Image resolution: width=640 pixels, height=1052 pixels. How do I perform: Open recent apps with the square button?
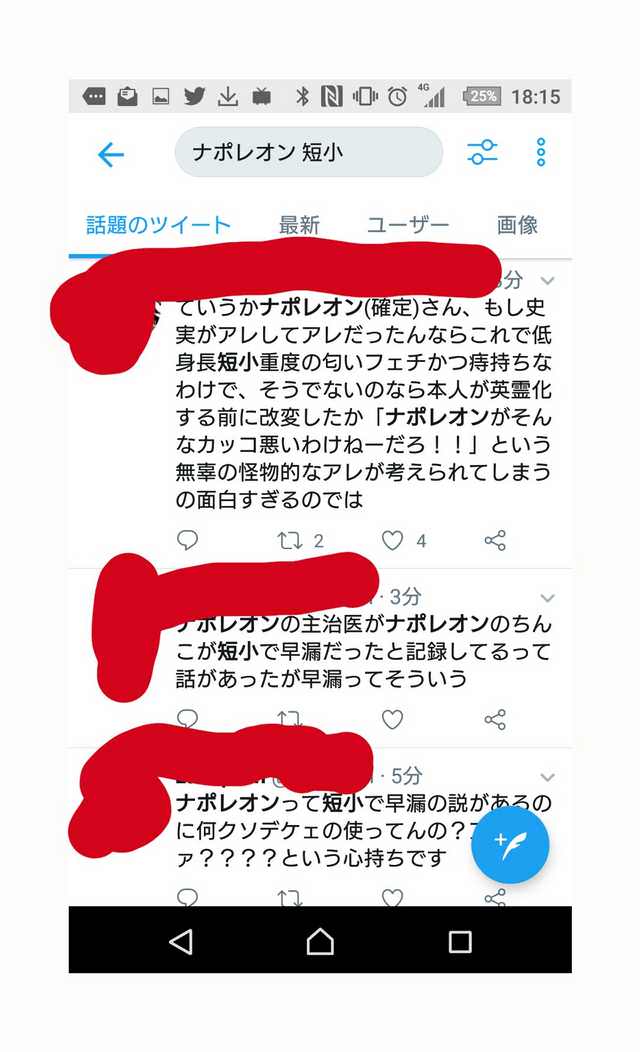460,941
